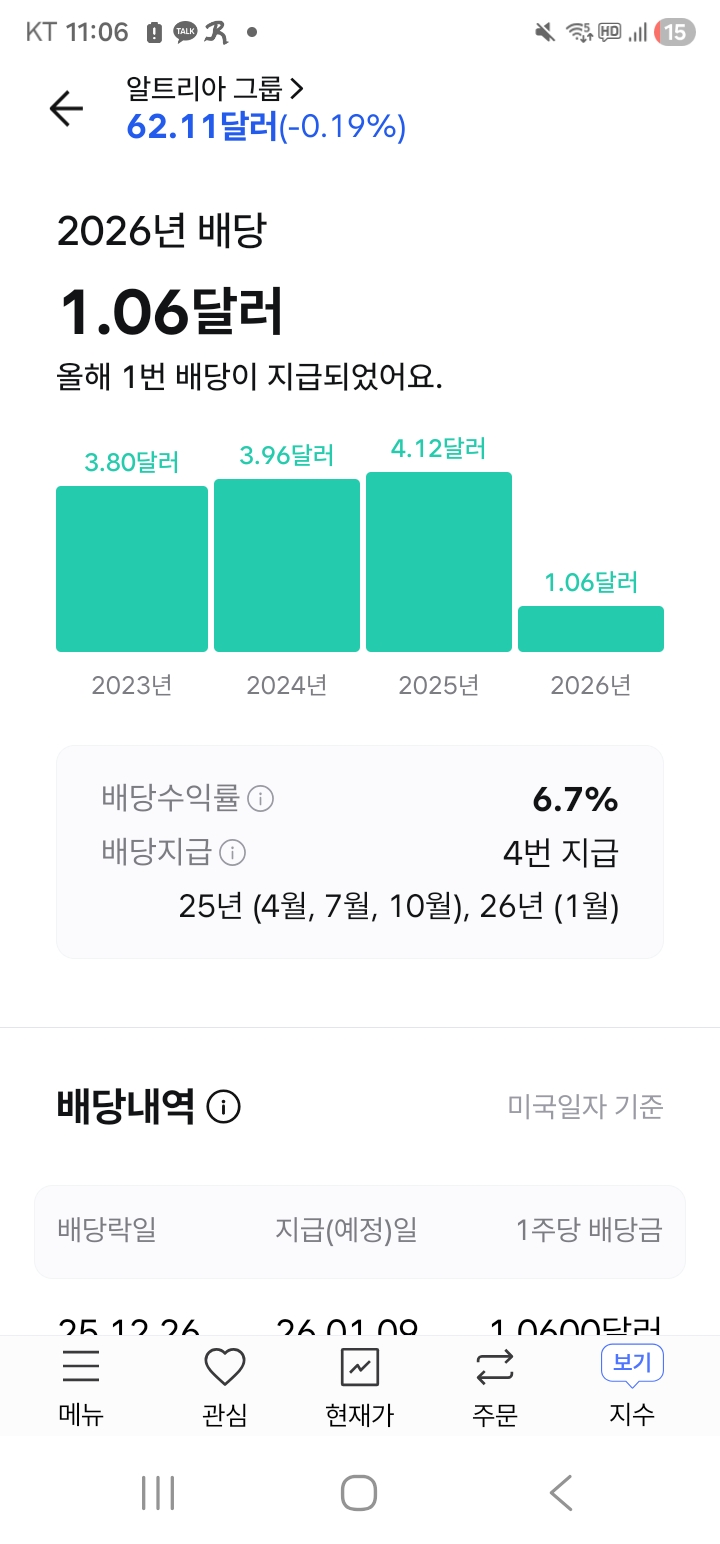Switch to the 관심 tab
The width and height of the screenshot is (720, 1544).
(224, 1387)
